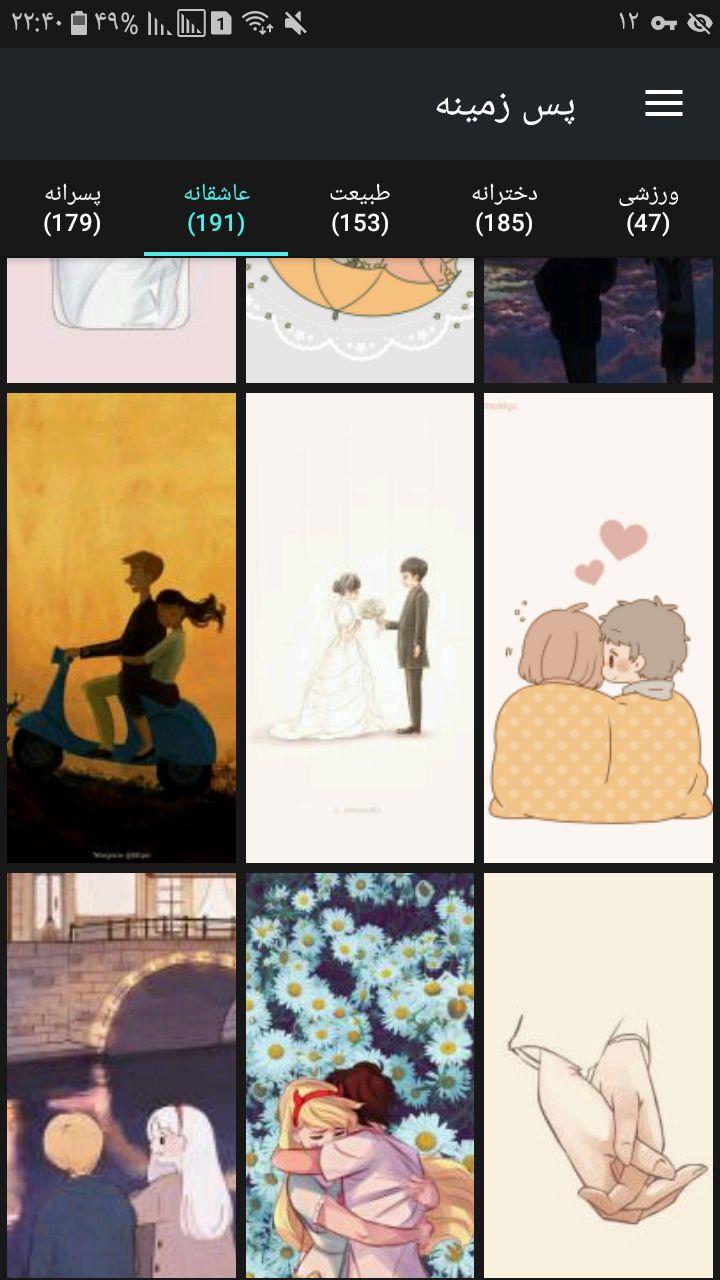Open the bride and groom wallpaper
The width and height of the screenshot is (720, 1280).
[360, 627]
